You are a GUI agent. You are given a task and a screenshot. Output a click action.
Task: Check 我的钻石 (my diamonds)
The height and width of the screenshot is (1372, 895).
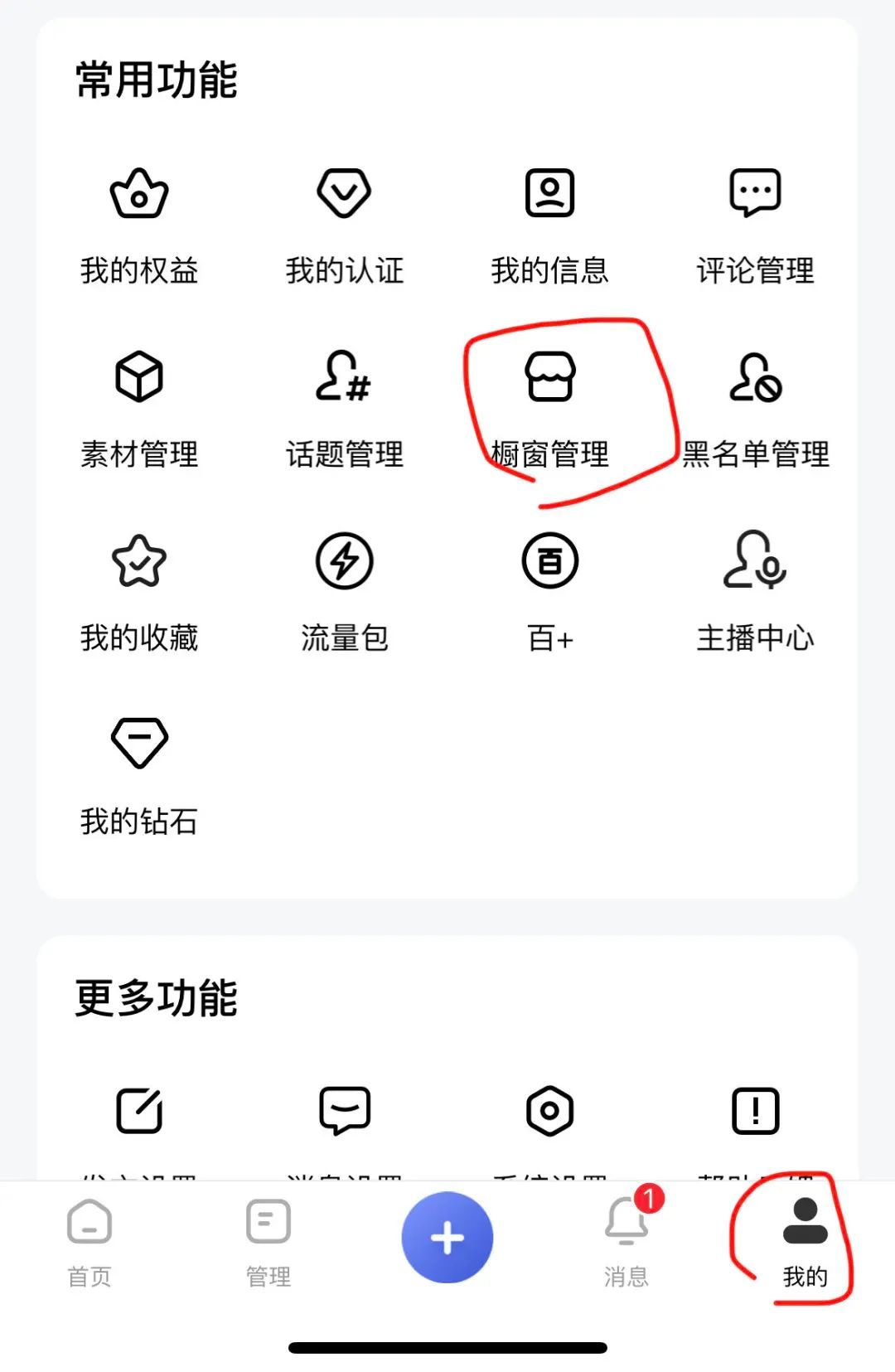pos(139,776)
